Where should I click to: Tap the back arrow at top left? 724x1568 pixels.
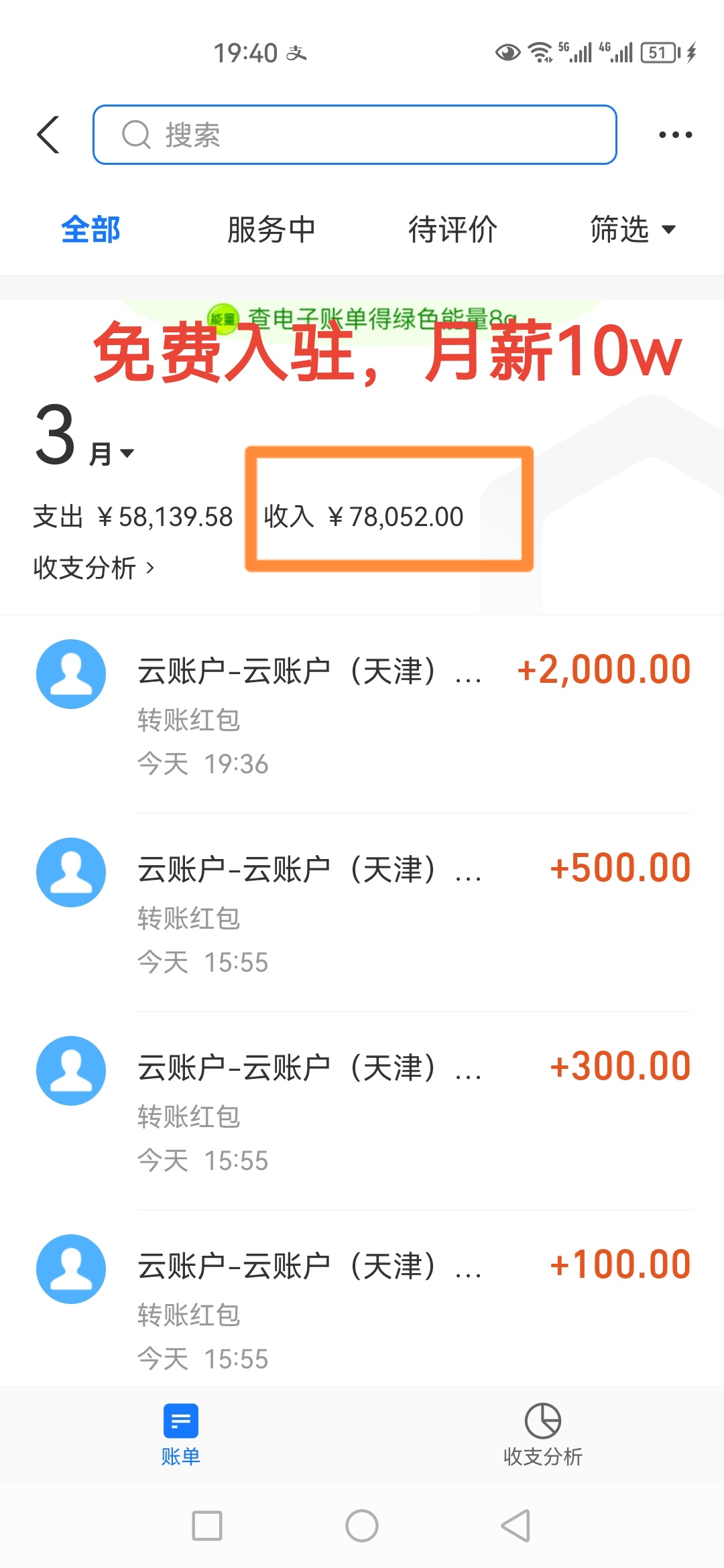click(x=46, y=134)
